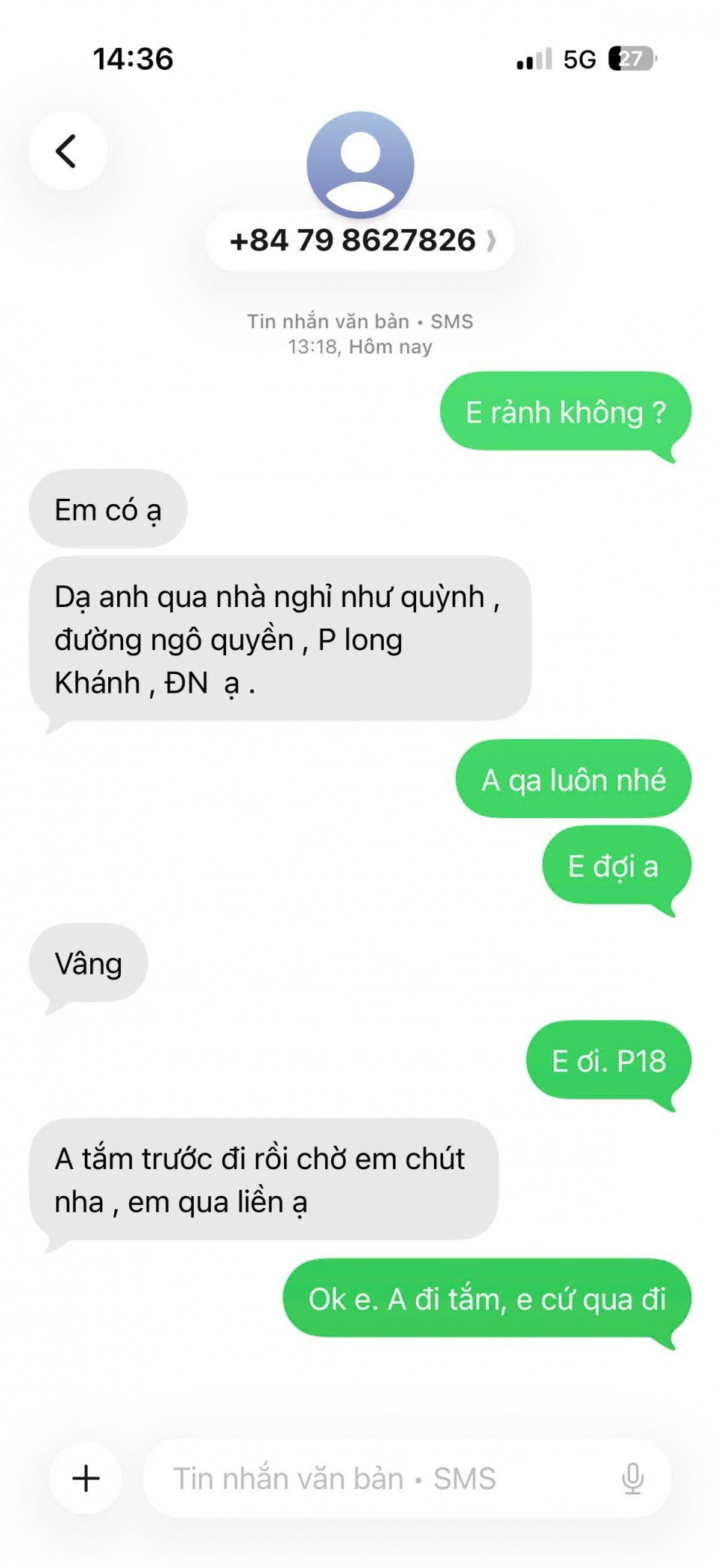Open the plus attachments menu

pyautogui.click(x=86, y=1478)
